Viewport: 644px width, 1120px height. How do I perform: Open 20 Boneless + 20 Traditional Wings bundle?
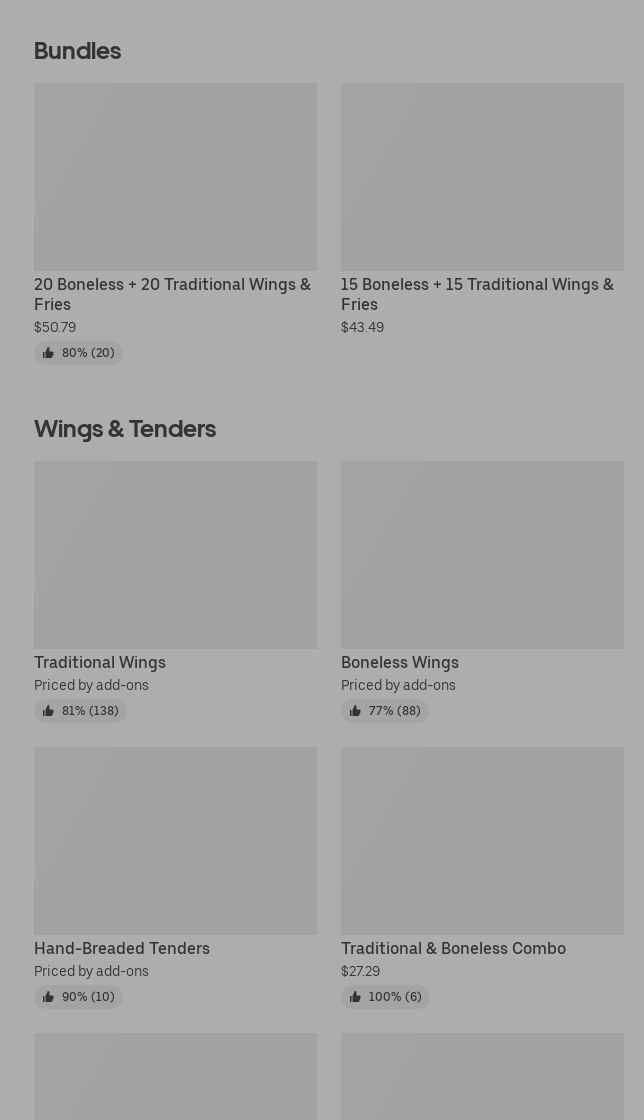pos(175,177)
